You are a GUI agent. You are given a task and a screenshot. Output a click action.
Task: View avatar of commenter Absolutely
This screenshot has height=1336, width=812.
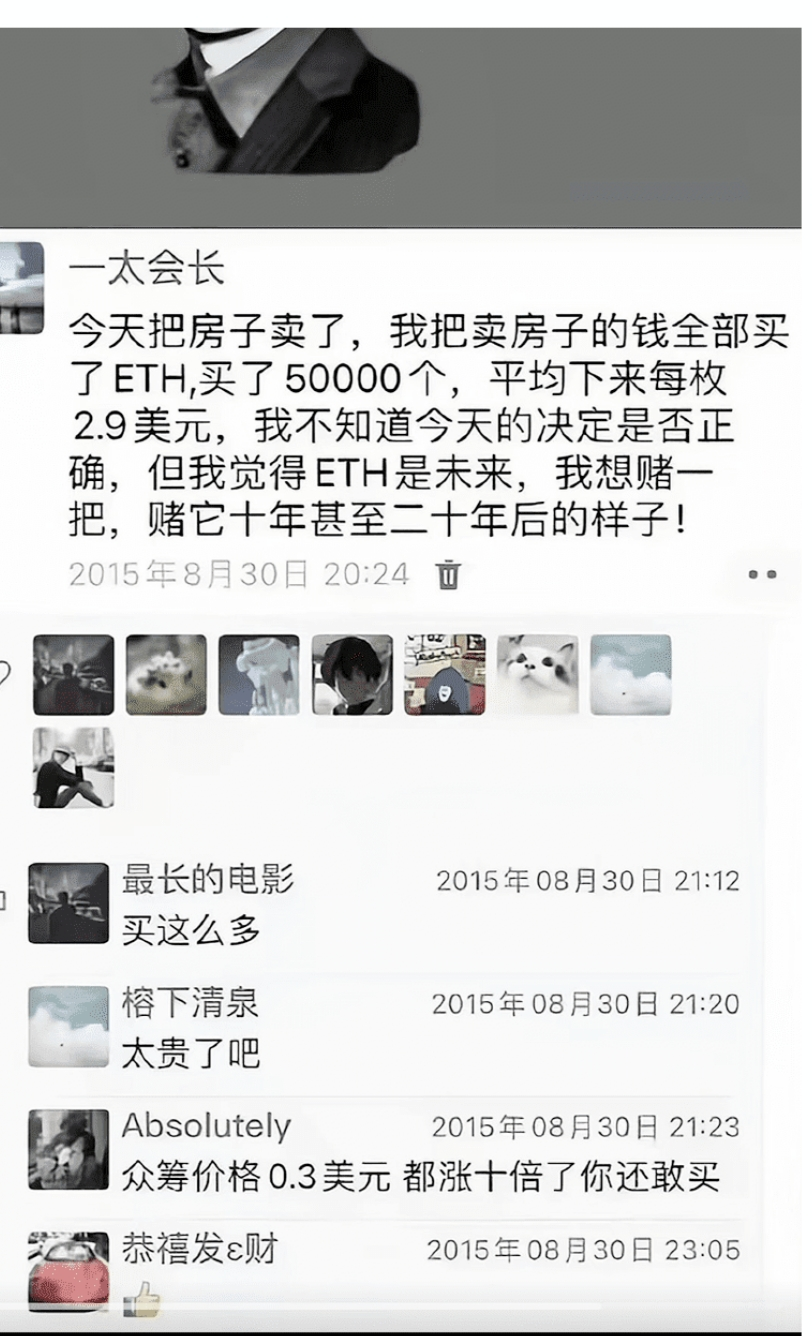[x=68, y=1149]
